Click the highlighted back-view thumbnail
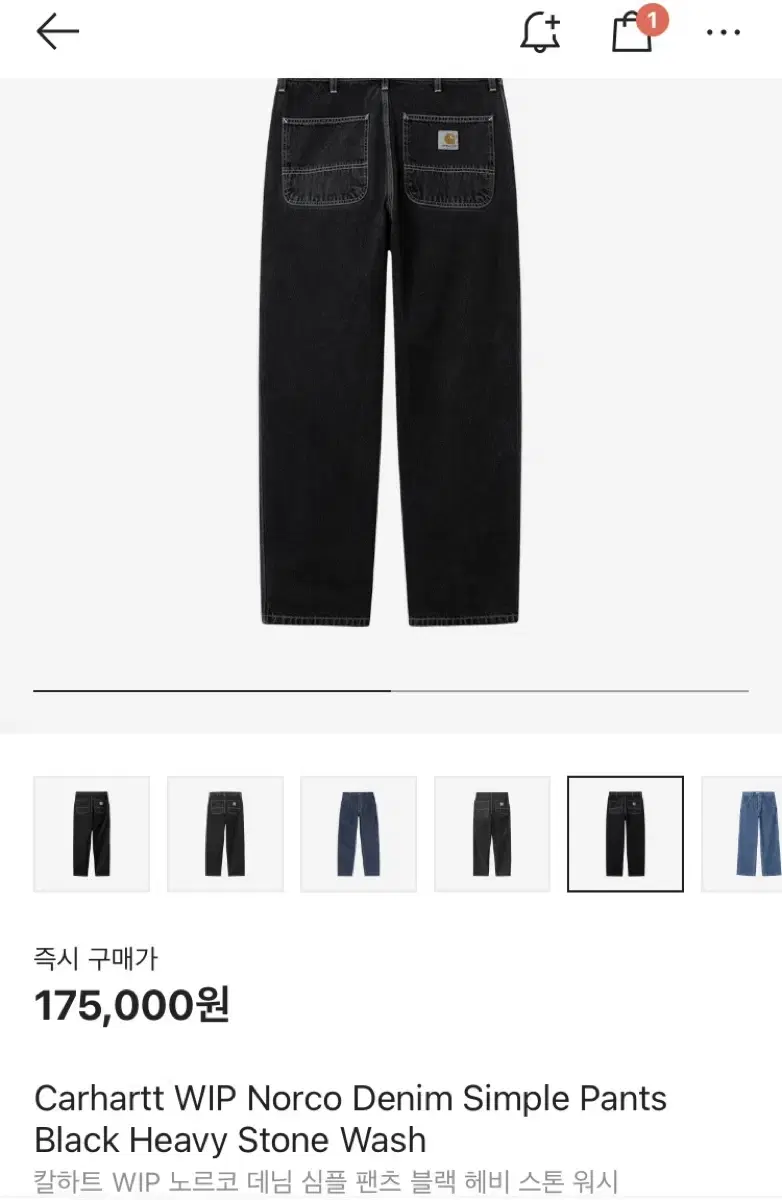The image size is (782, 1200). pos(627,833)
